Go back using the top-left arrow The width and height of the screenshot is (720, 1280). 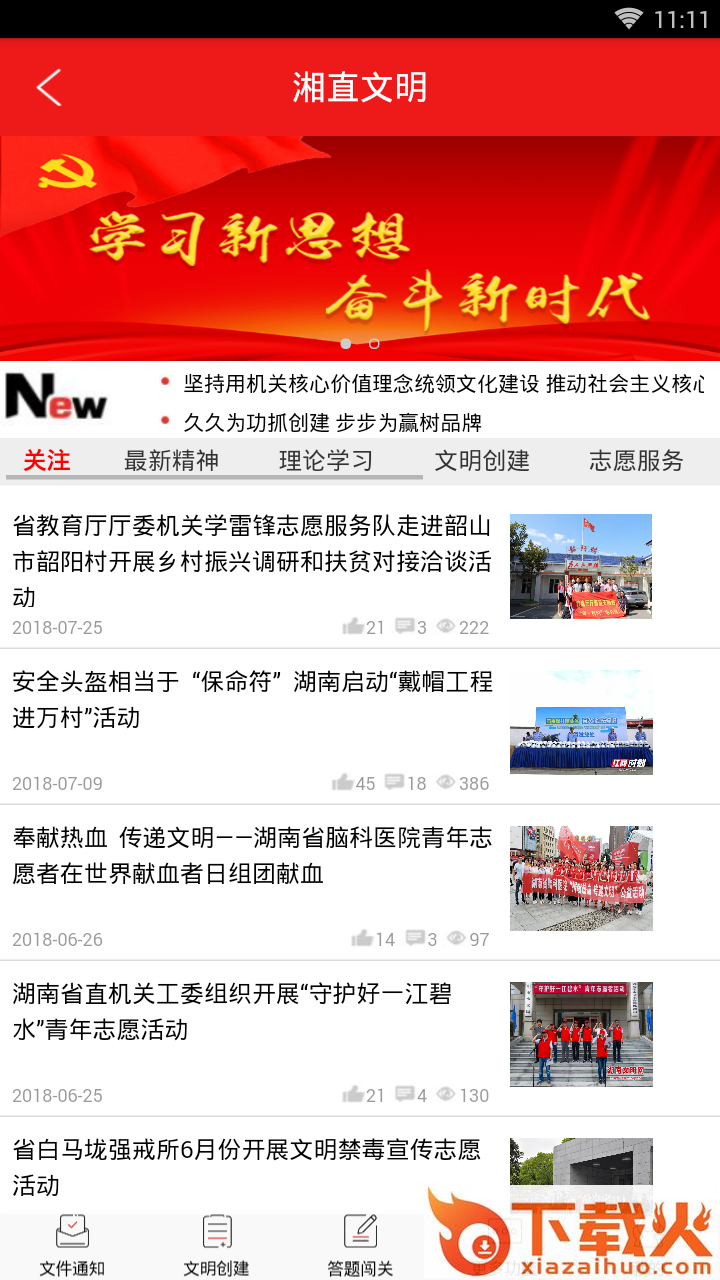pos(49,88)
